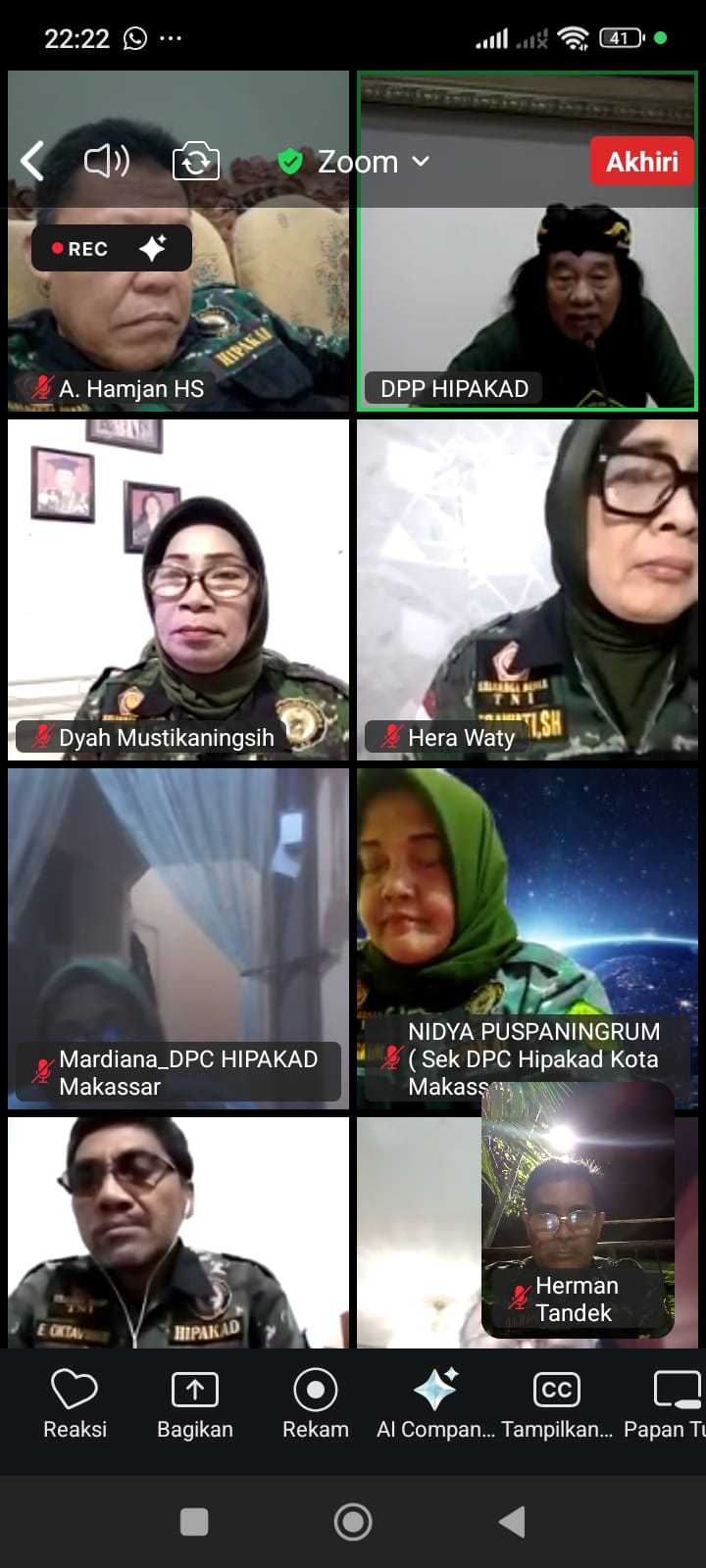Screen dimensions: 706x1568
Task: Start recording with Rekam
Action: point(316,1403)
